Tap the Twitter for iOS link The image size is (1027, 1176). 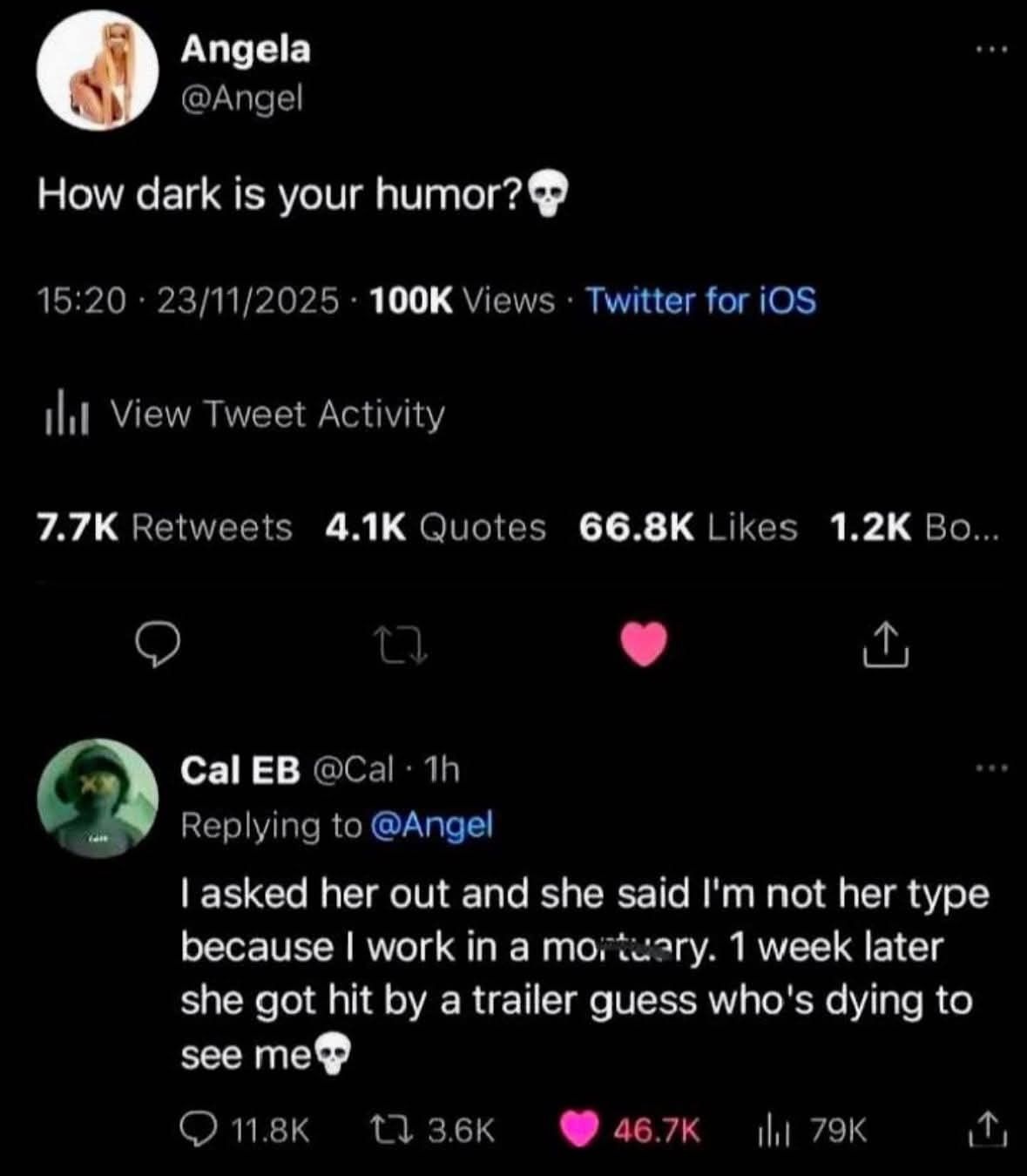pos(700,301)
